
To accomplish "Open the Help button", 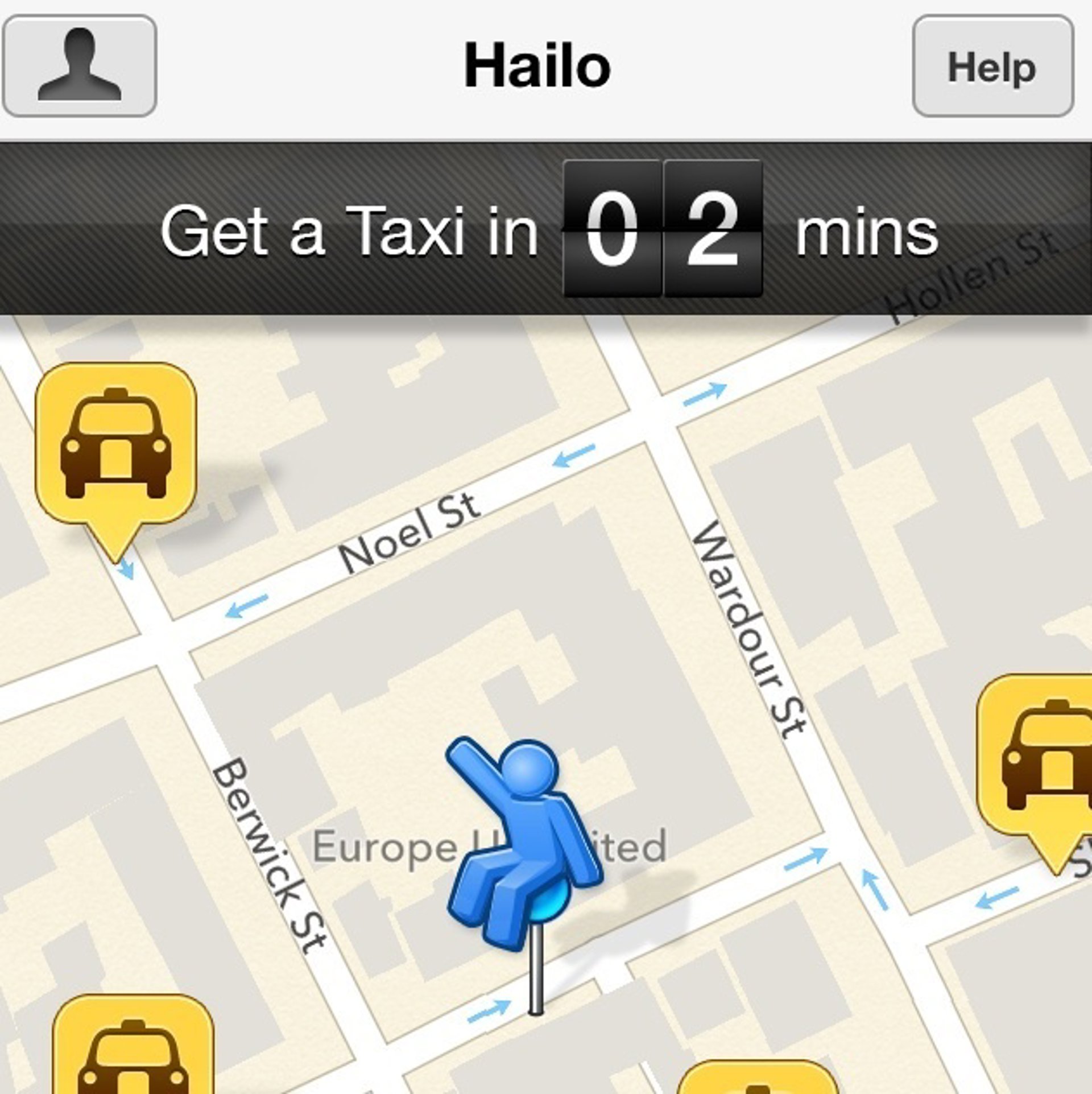I will pyautogui.click(x=992, y=67).
